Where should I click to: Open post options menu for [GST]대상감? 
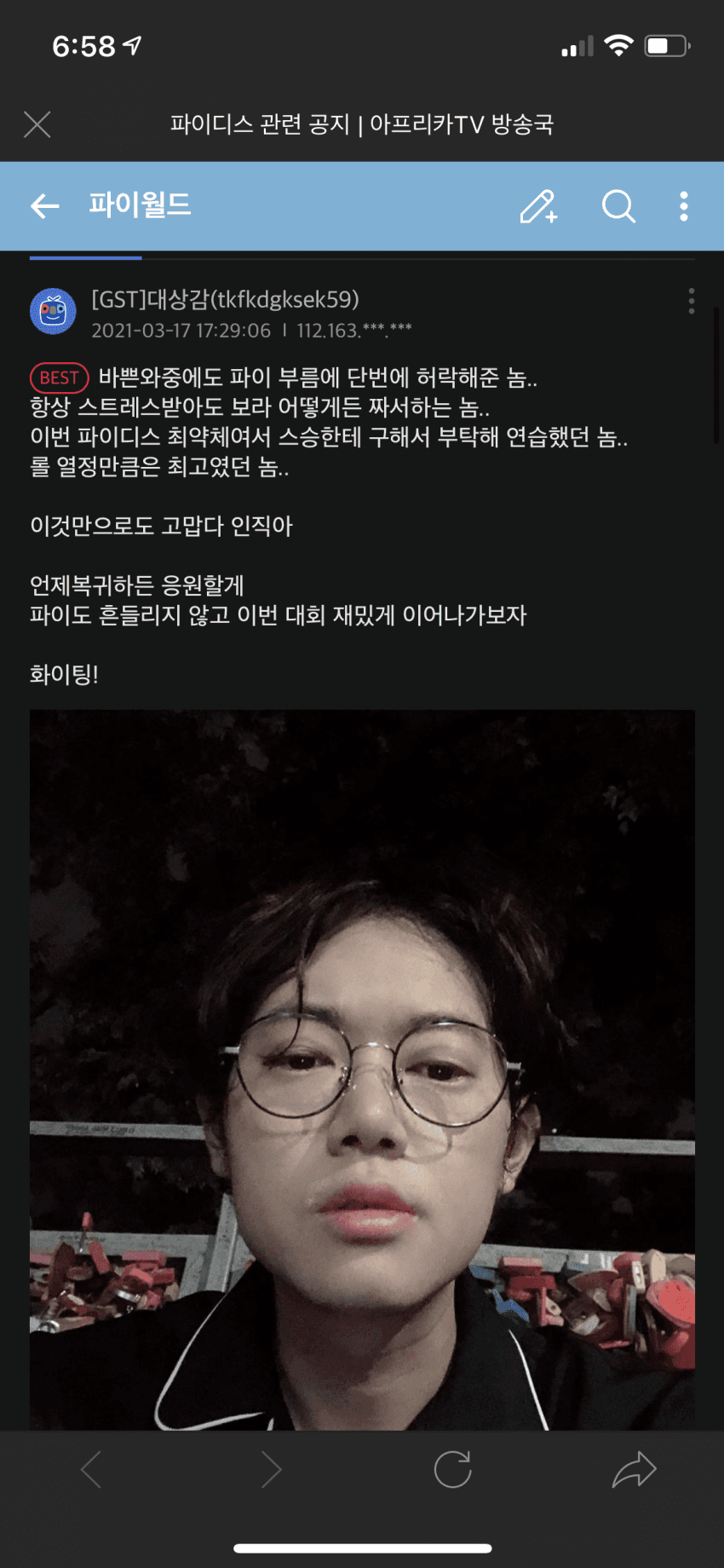[x=691, y=301]
